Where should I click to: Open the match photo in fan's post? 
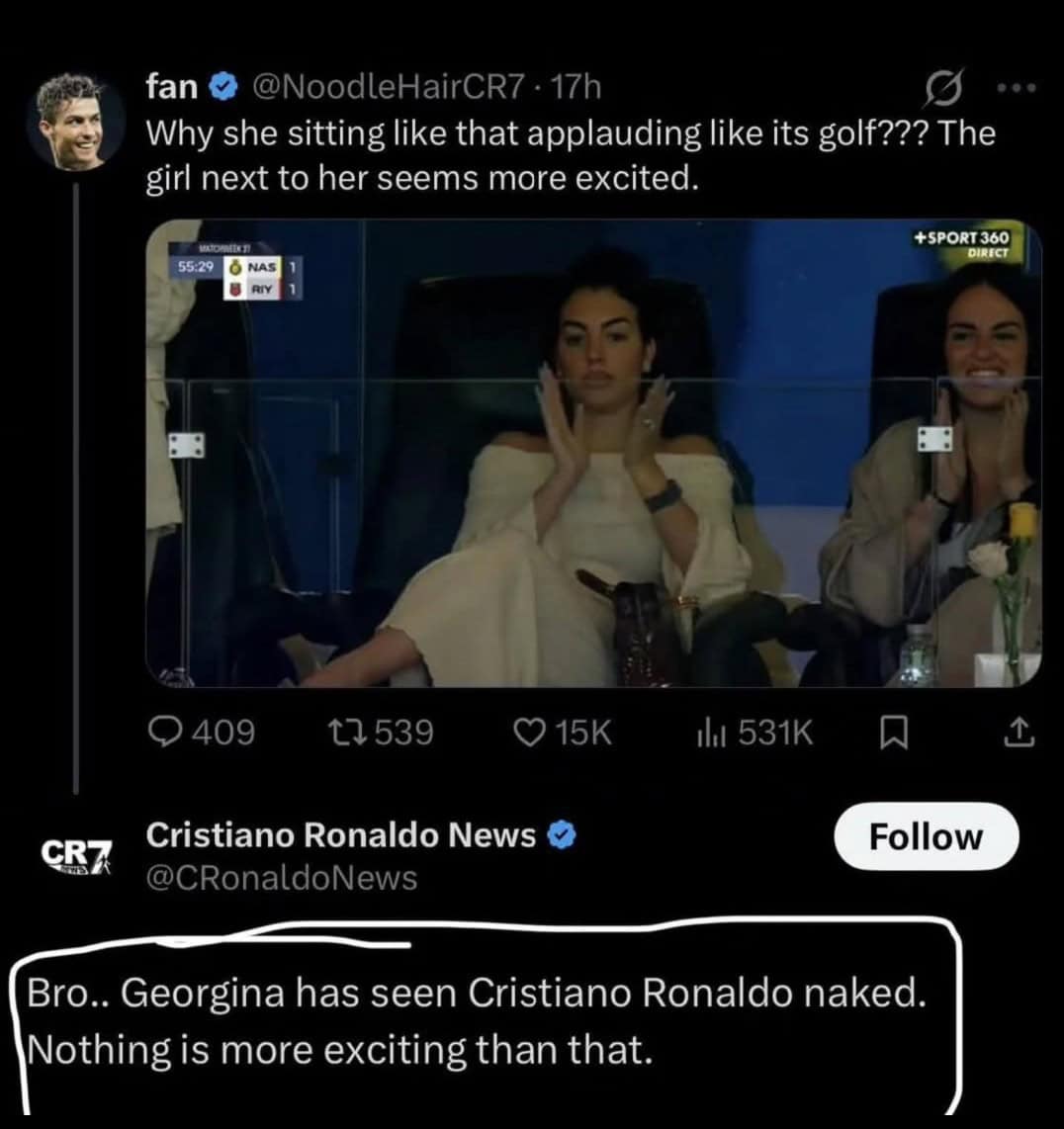pos(593,453)
